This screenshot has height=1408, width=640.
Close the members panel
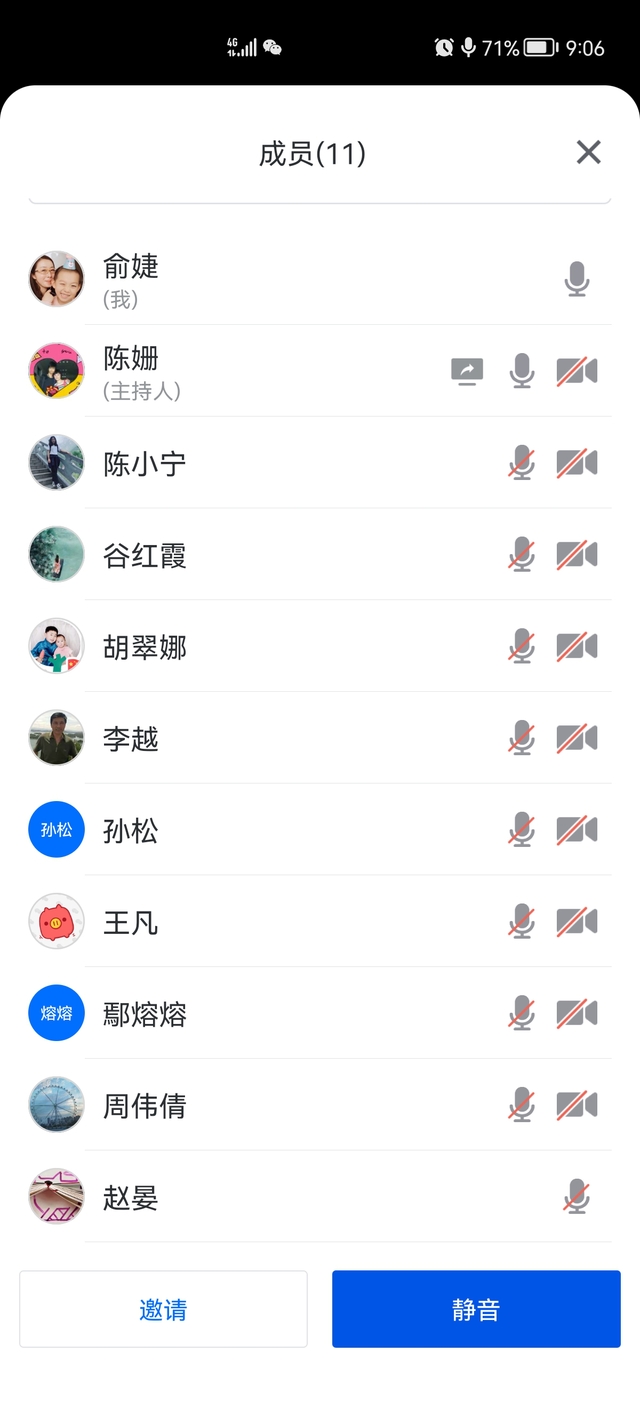pos(588,152)
